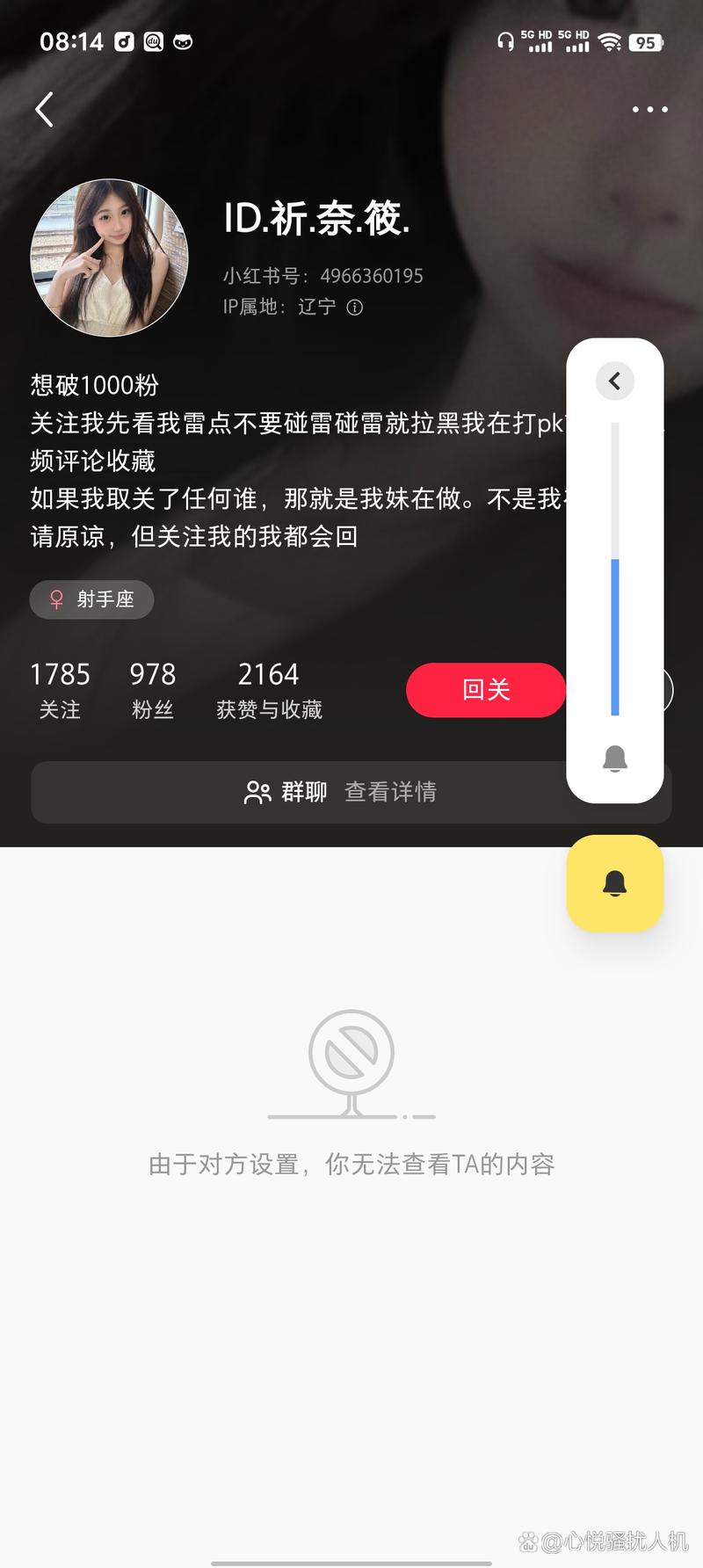Image resolution: width=703 pixels, height=1568 pixels.
Task: Collapse the volume panel with the chevron
Action: [x=615, y=381]
